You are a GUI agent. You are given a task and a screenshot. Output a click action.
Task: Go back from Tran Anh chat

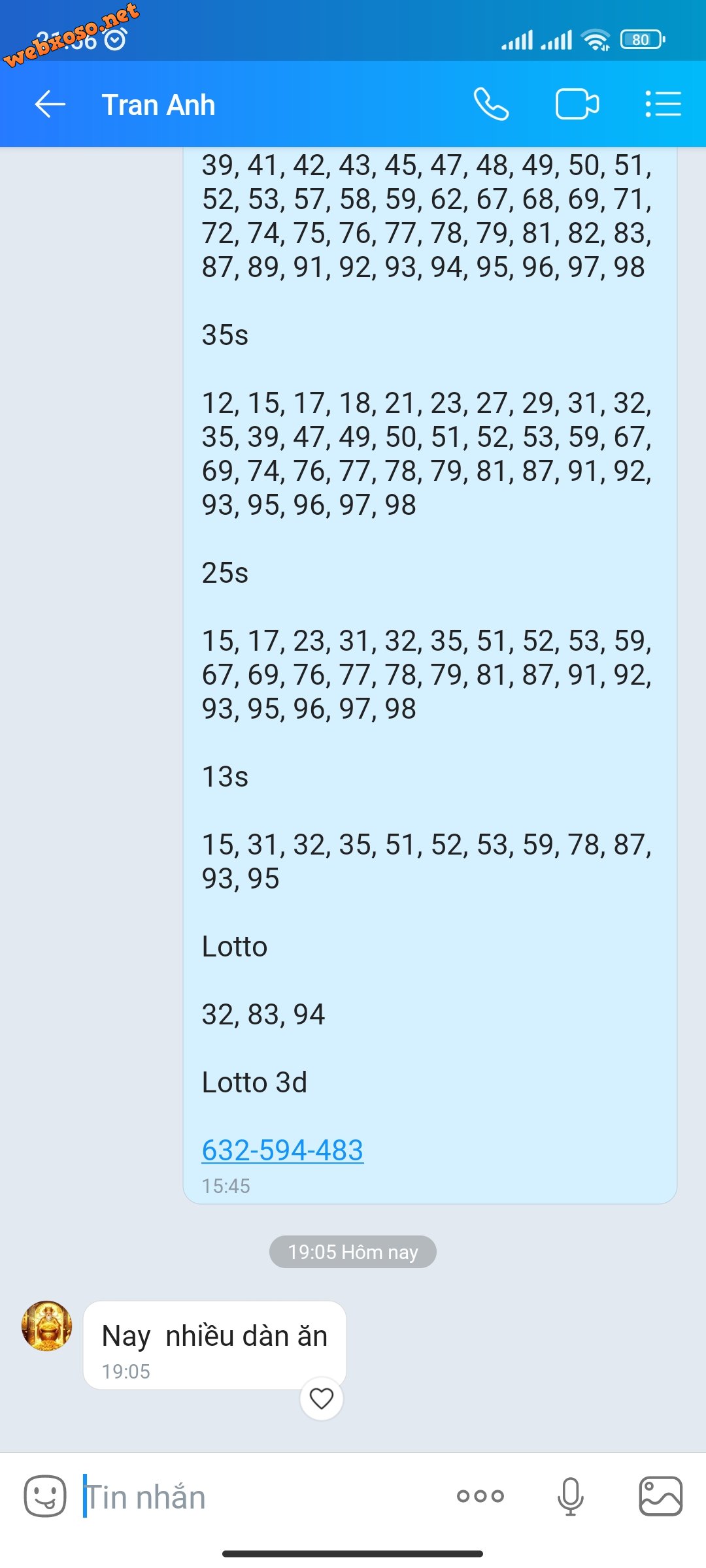50,105
